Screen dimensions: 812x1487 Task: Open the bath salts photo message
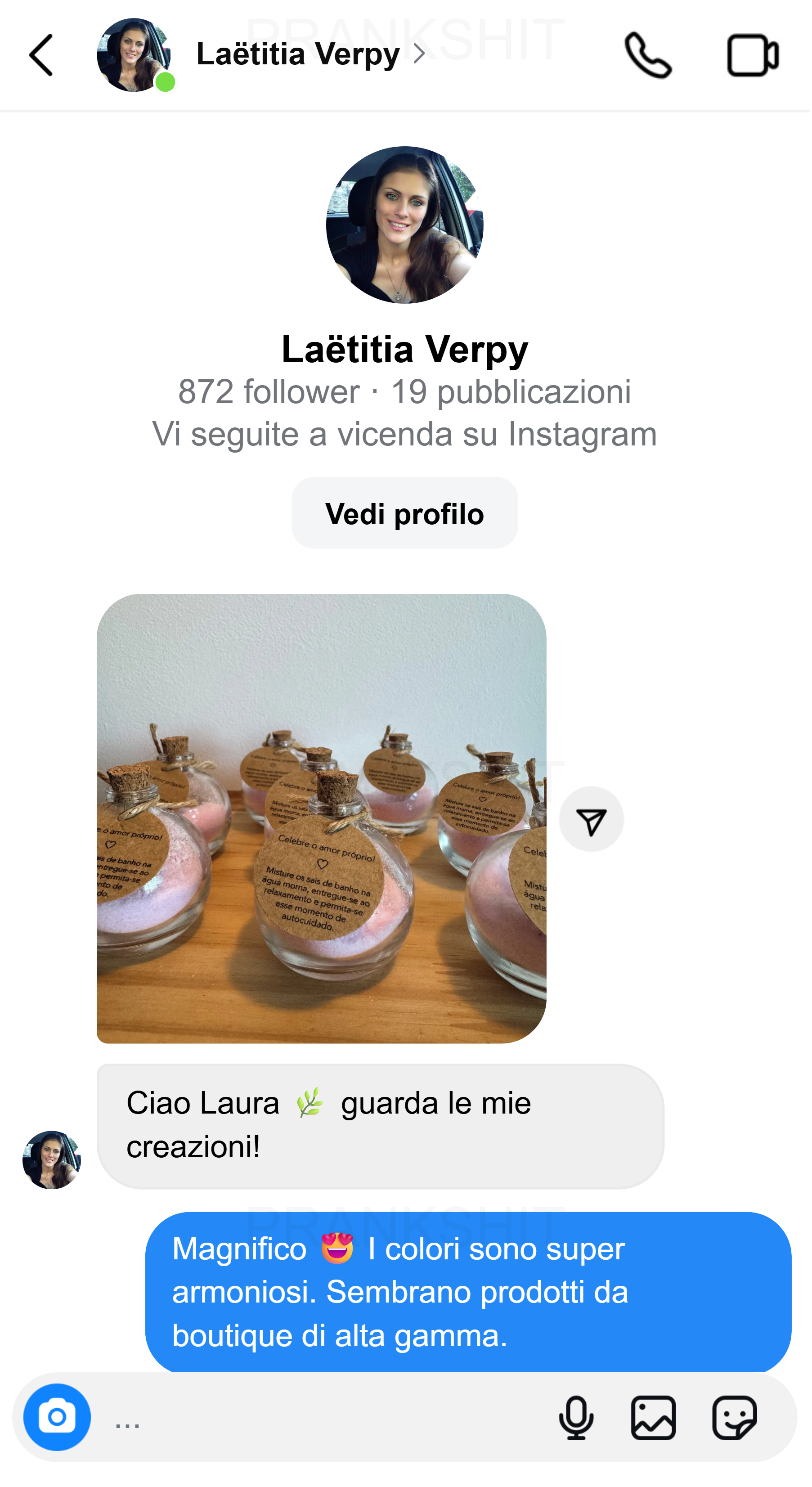click(321, 818)
